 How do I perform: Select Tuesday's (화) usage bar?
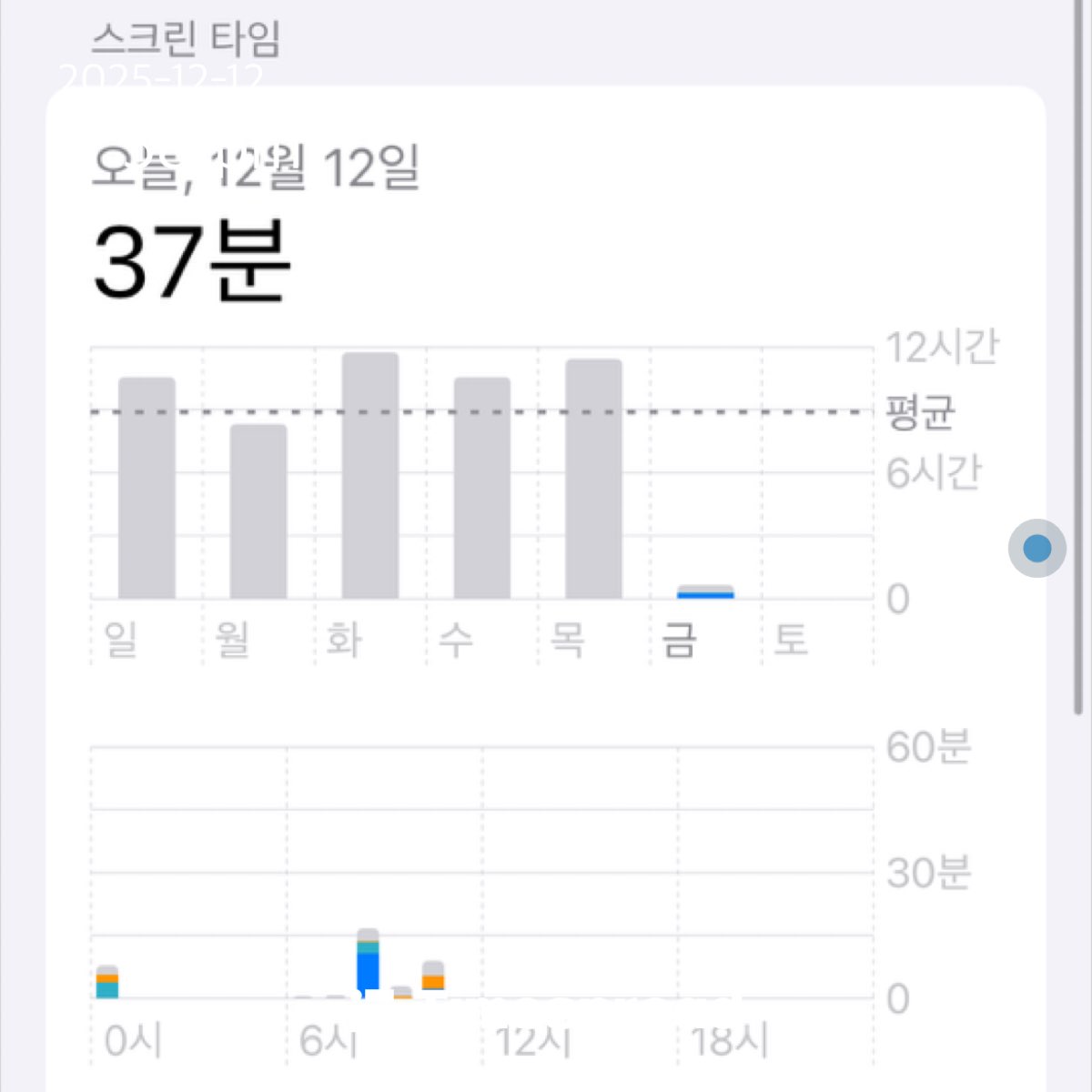pyautogui.click(x=370, y=475)
